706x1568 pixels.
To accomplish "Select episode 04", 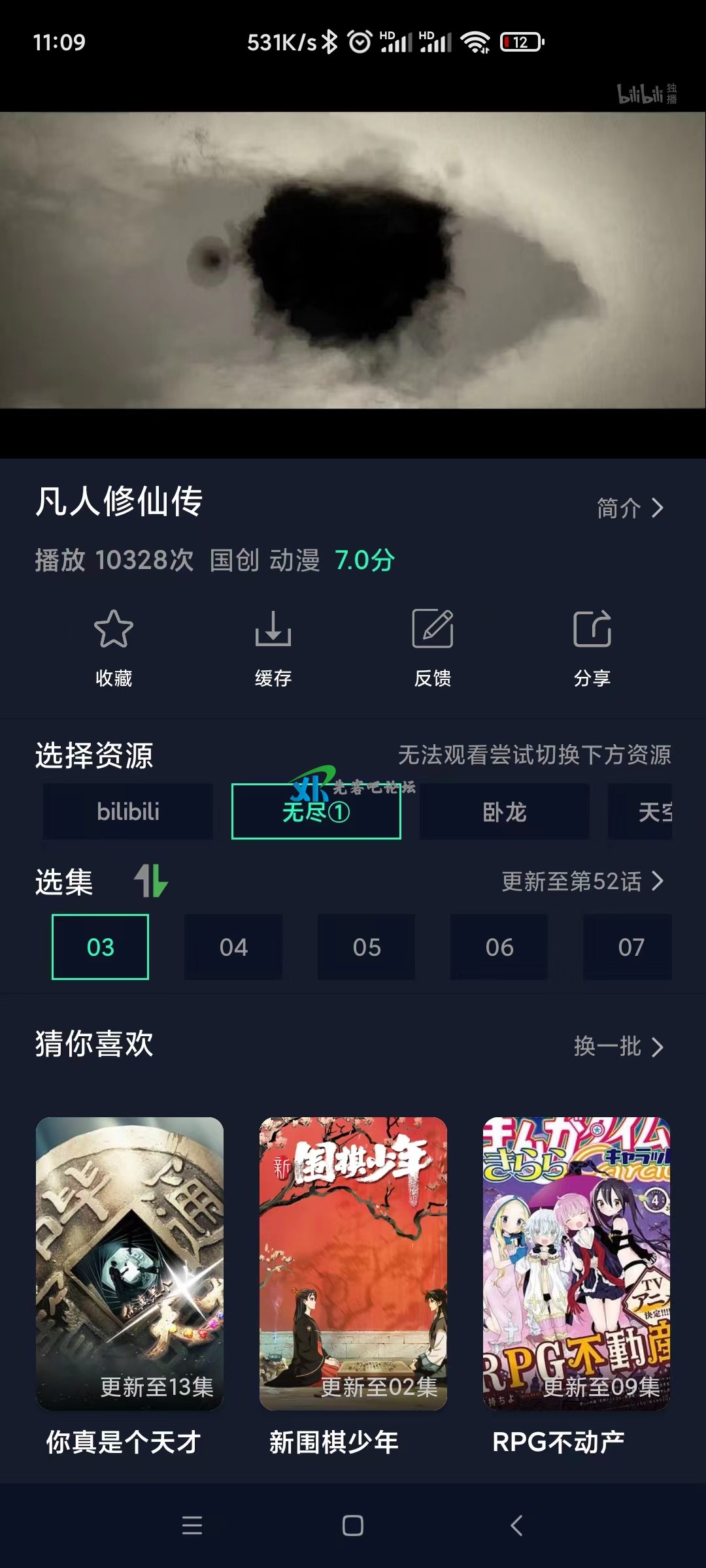I will tap(233, 947).
